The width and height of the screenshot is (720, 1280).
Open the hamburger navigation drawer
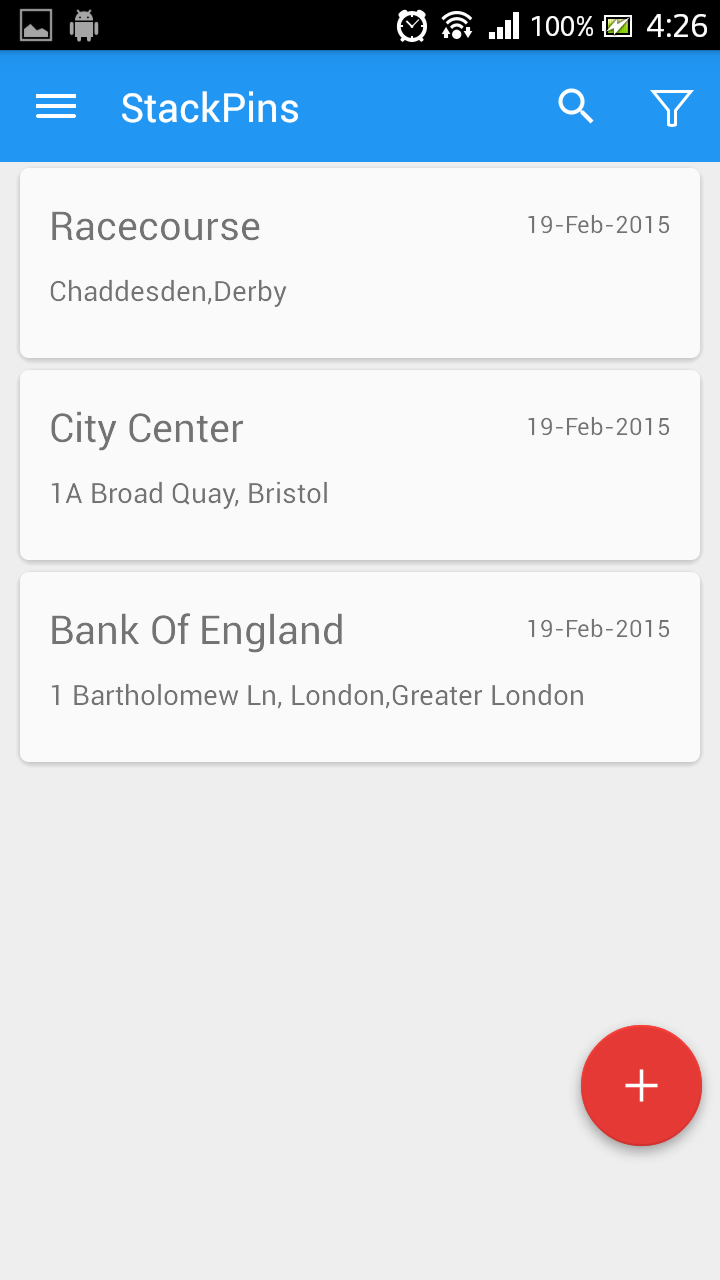click(56, 107)
